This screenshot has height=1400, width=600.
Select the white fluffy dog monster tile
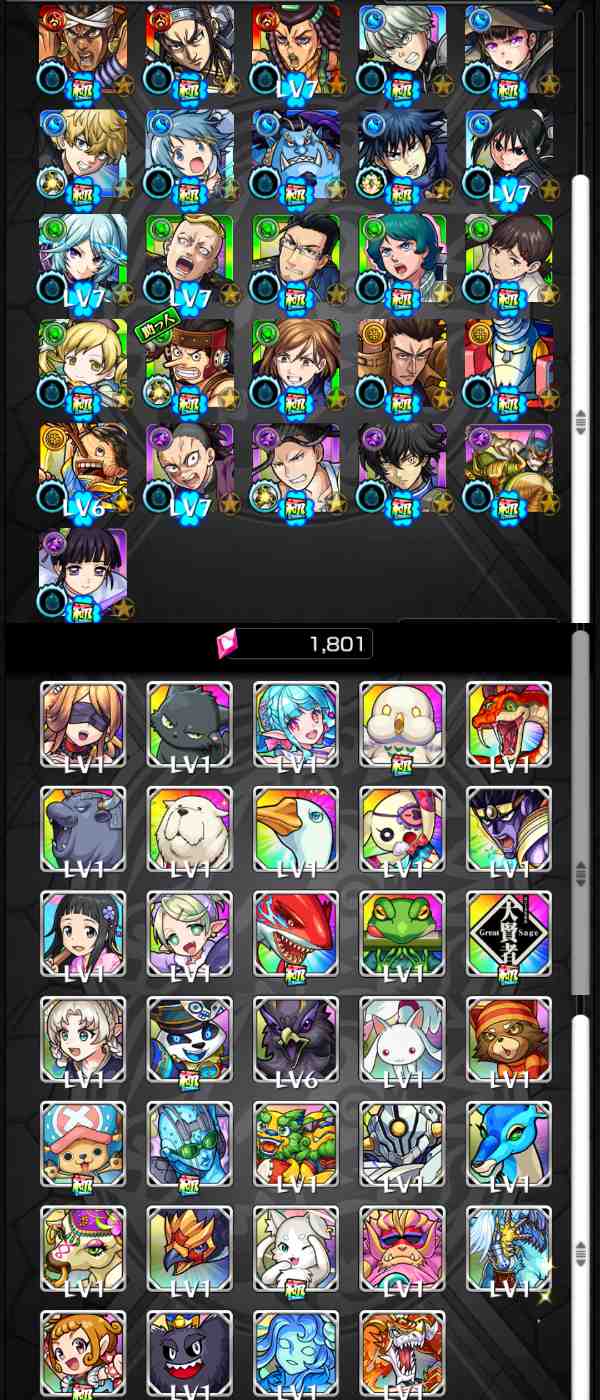pos(189,829)
